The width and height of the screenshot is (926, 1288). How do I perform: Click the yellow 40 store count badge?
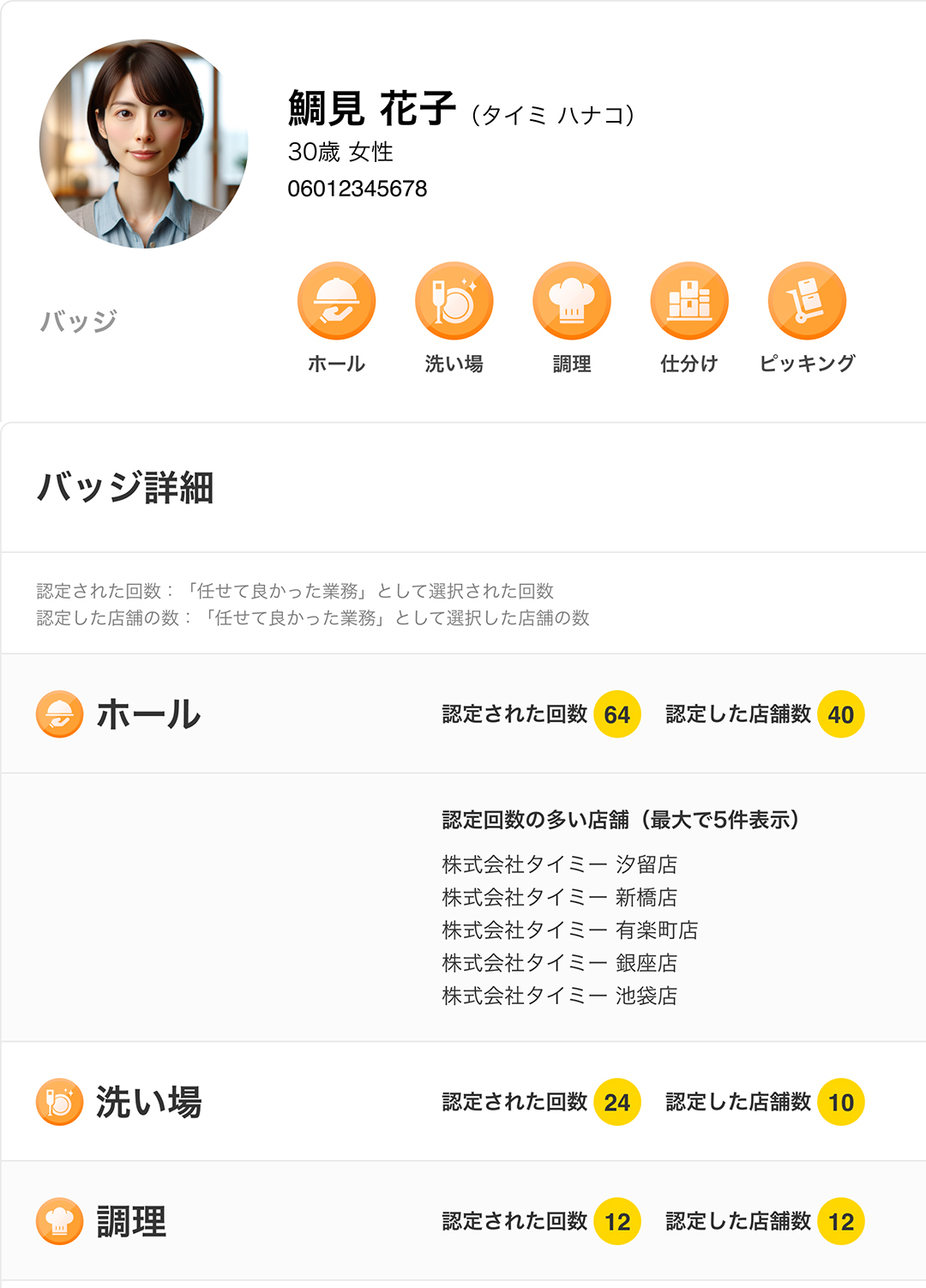pyautogui.click(x=839, y=713)
